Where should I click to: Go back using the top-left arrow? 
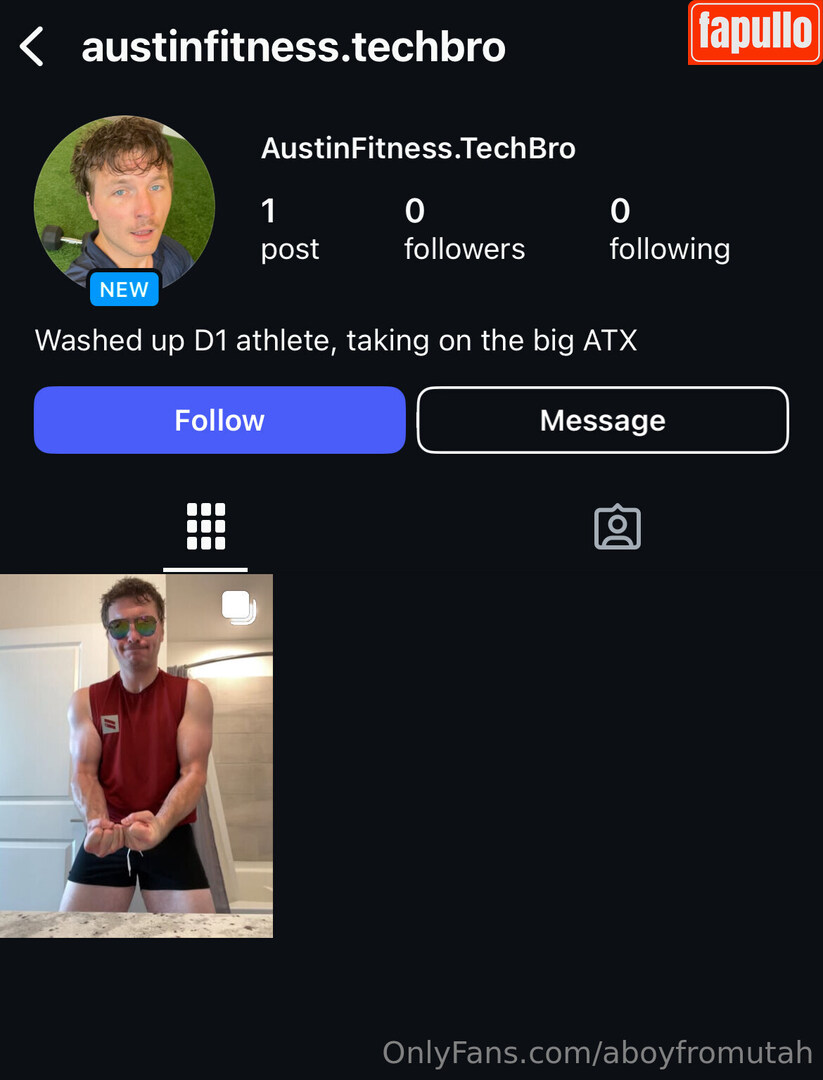[32, 47]
